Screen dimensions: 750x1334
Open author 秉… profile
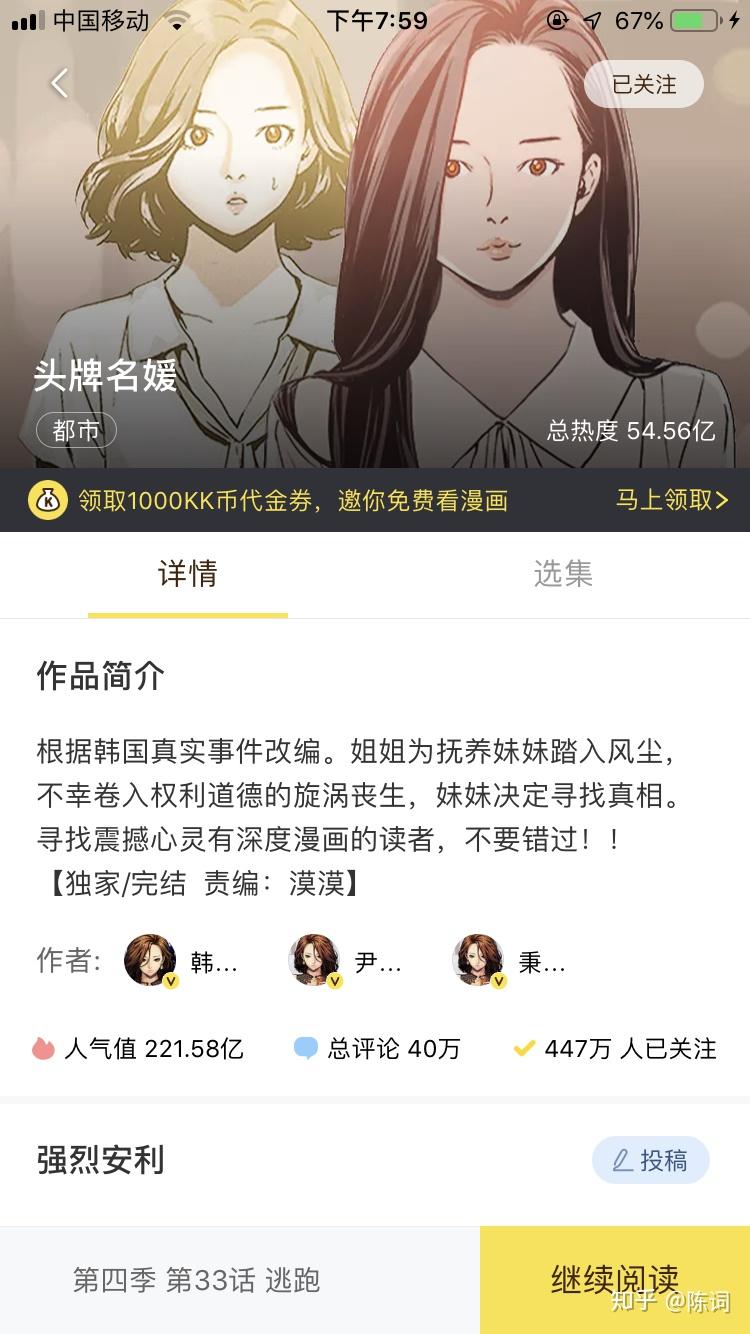(x=510, y=962)
